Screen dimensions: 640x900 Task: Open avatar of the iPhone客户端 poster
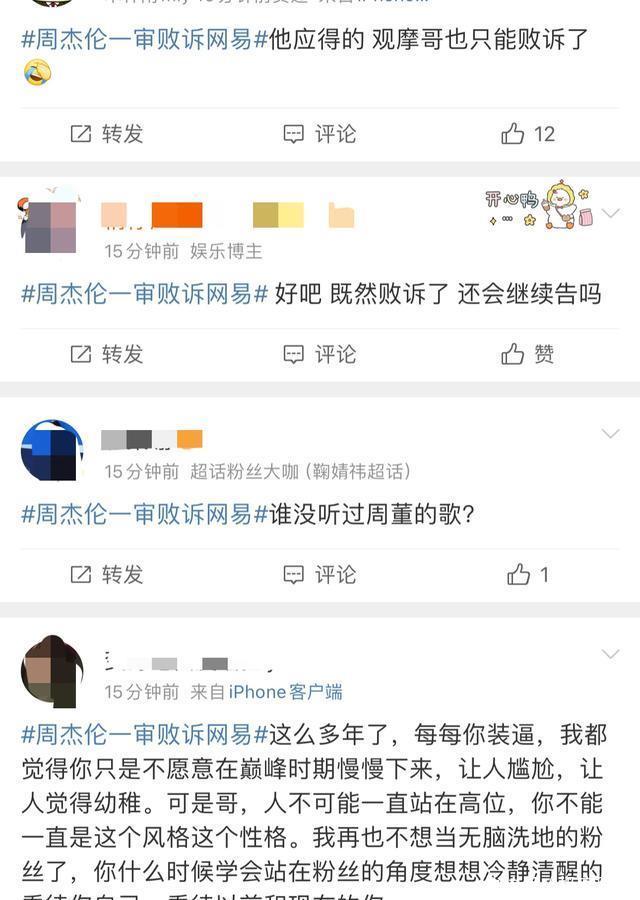pos(52,670)
